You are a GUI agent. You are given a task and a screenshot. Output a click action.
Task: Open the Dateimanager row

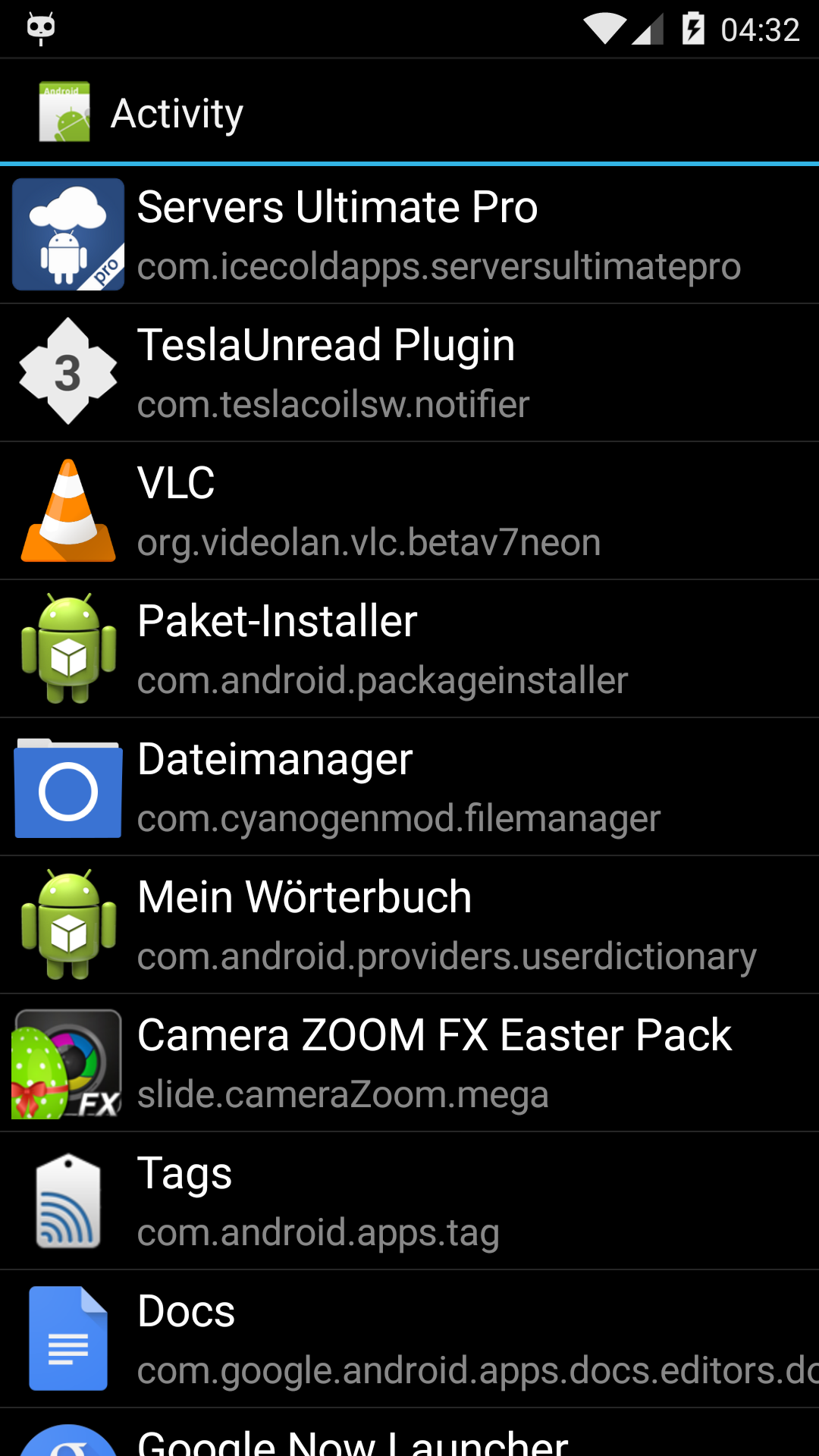[409, 786]
